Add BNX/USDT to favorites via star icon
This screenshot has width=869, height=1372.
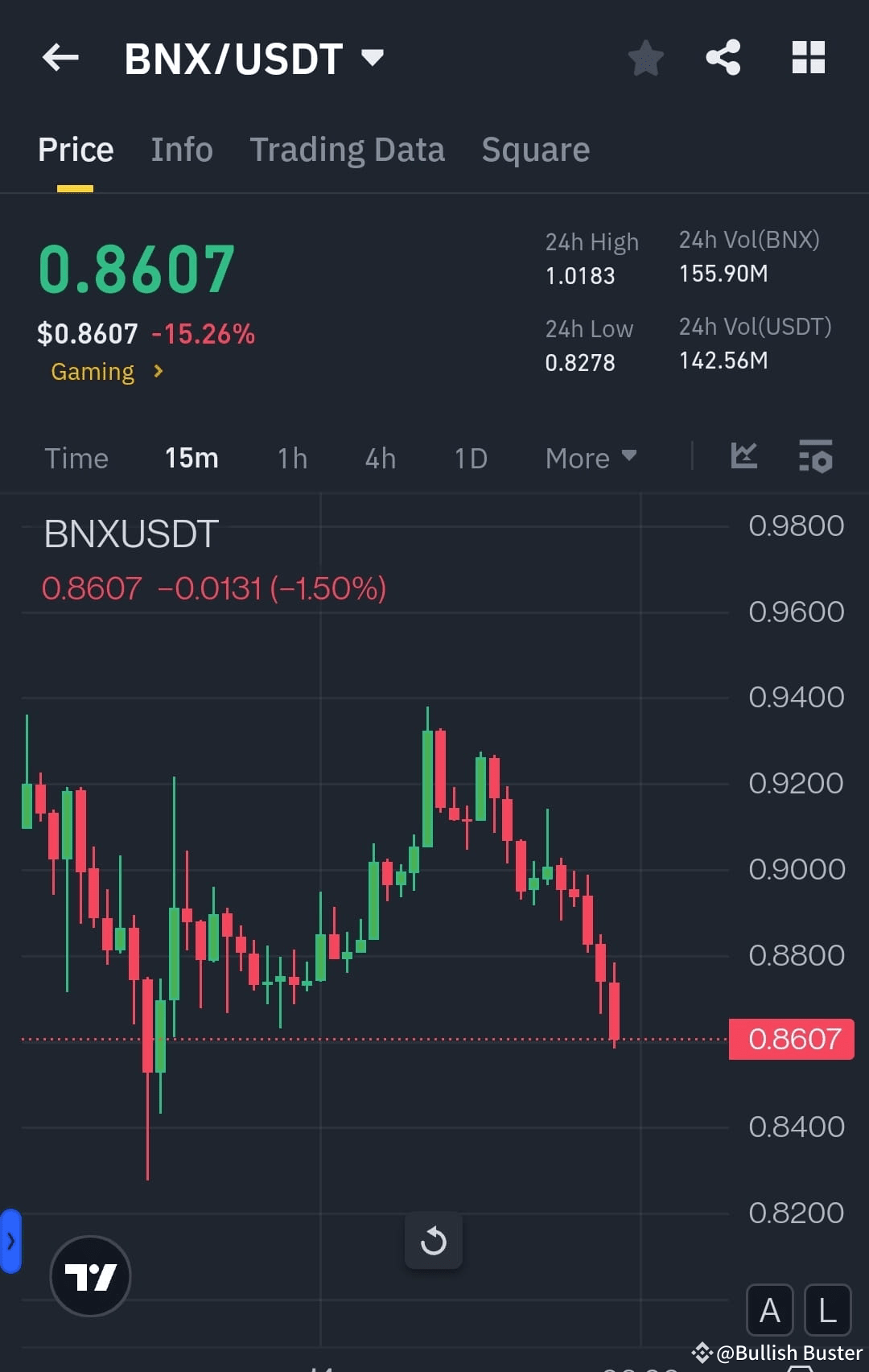(x=645, y=57)
